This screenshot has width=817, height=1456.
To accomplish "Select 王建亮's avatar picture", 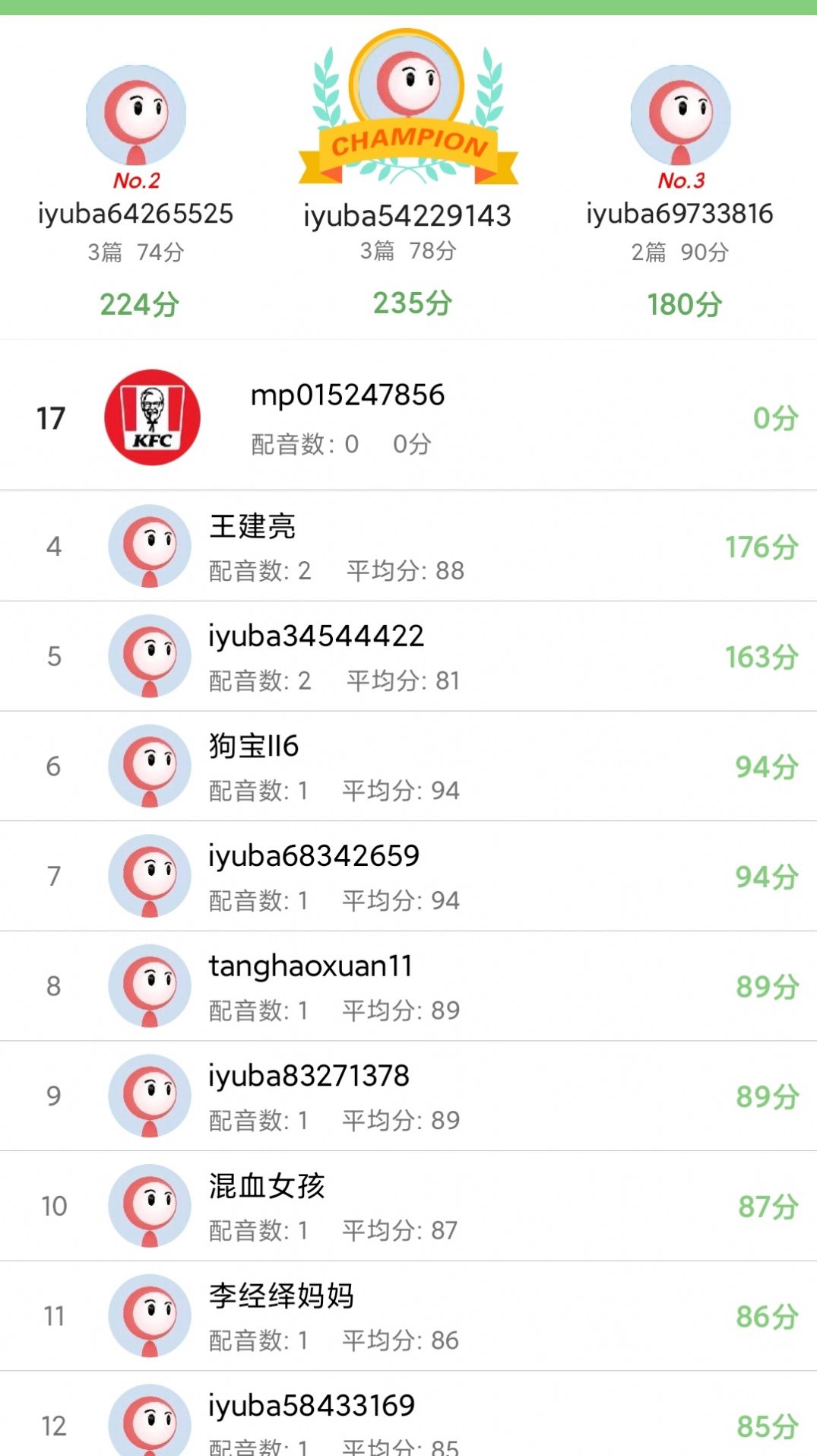I will click(x=149, y=544).
